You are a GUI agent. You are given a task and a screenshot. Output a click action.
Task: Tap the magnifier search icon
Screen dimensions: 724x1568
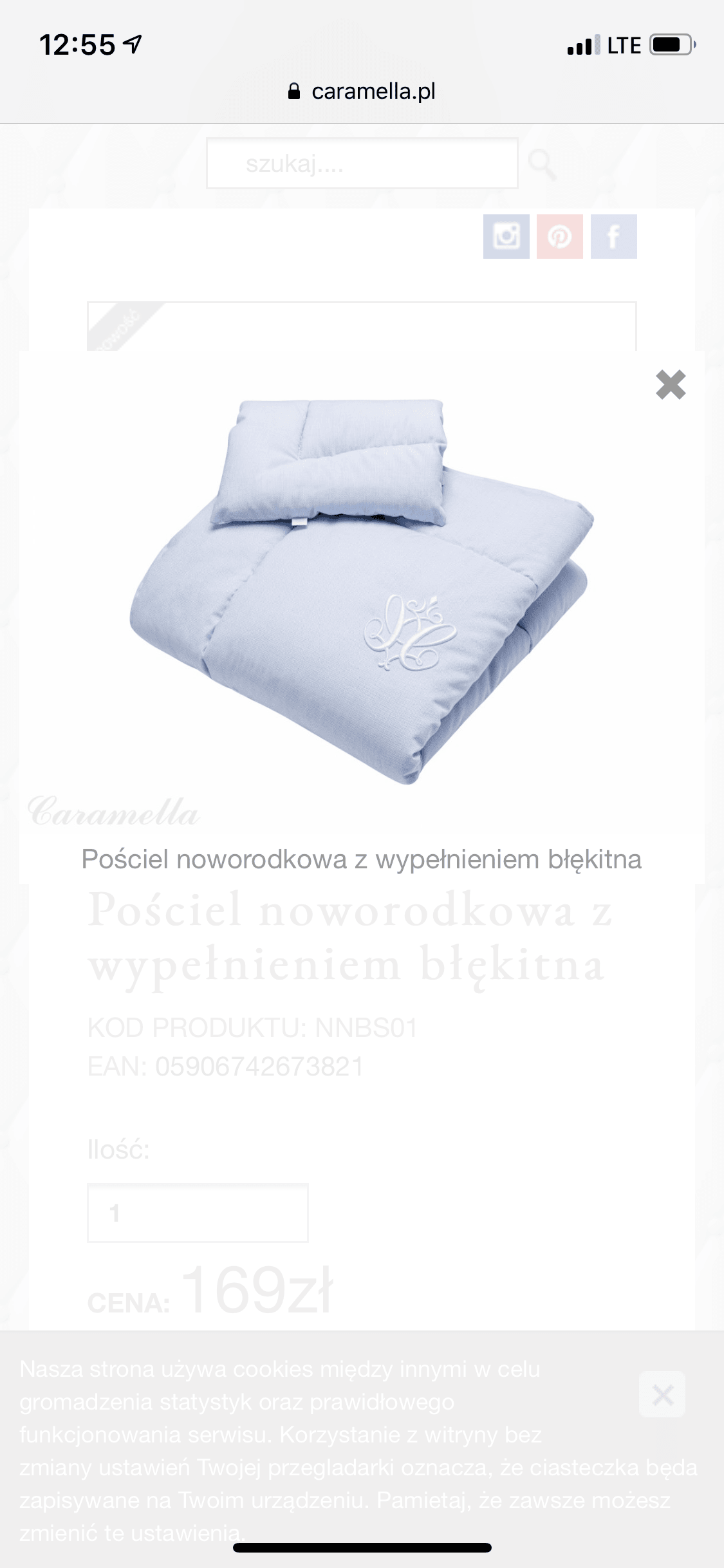pyautogui.click(x=542, y=165)
